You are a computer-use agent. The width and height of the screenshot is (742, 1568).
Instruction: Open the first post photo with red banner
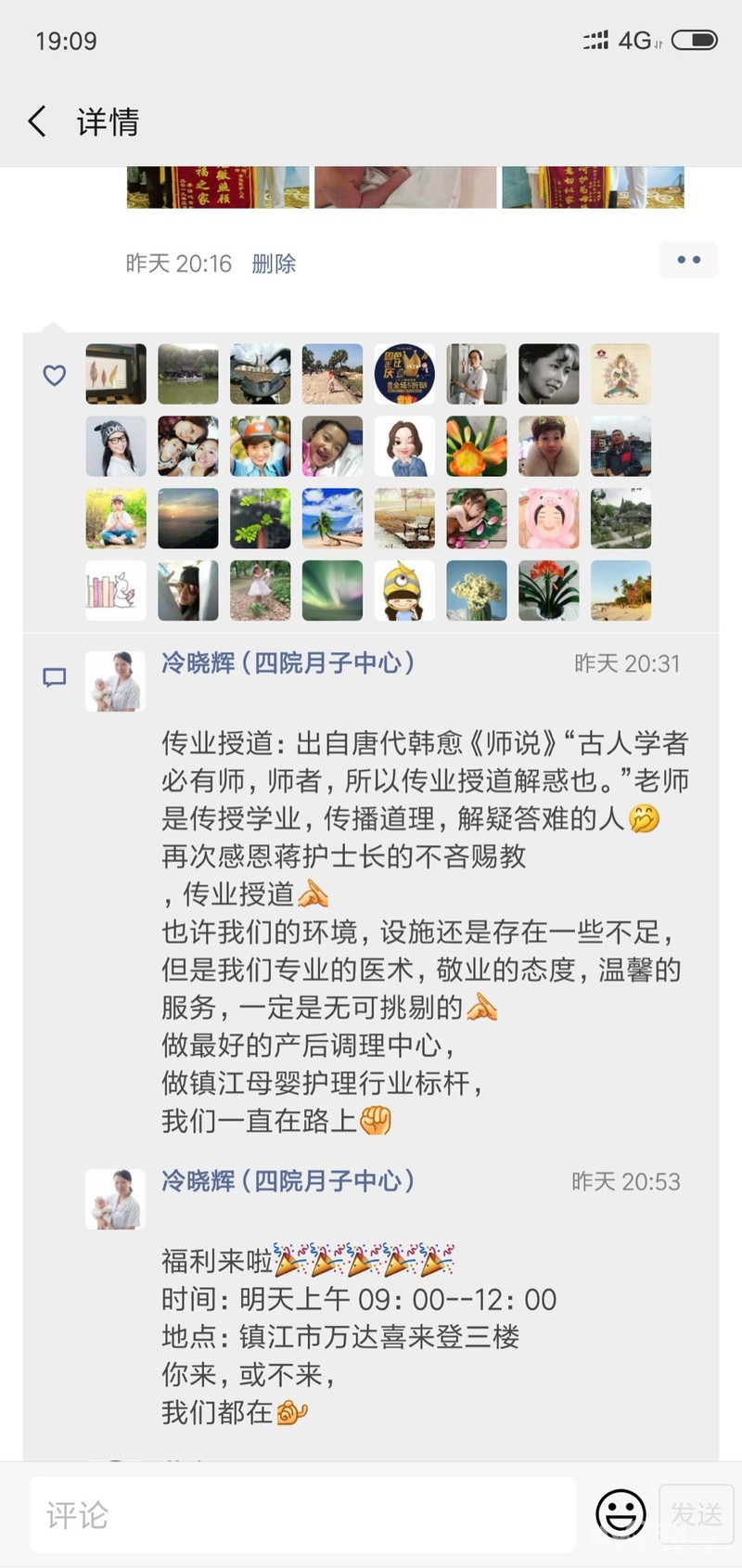pos(217,187)
